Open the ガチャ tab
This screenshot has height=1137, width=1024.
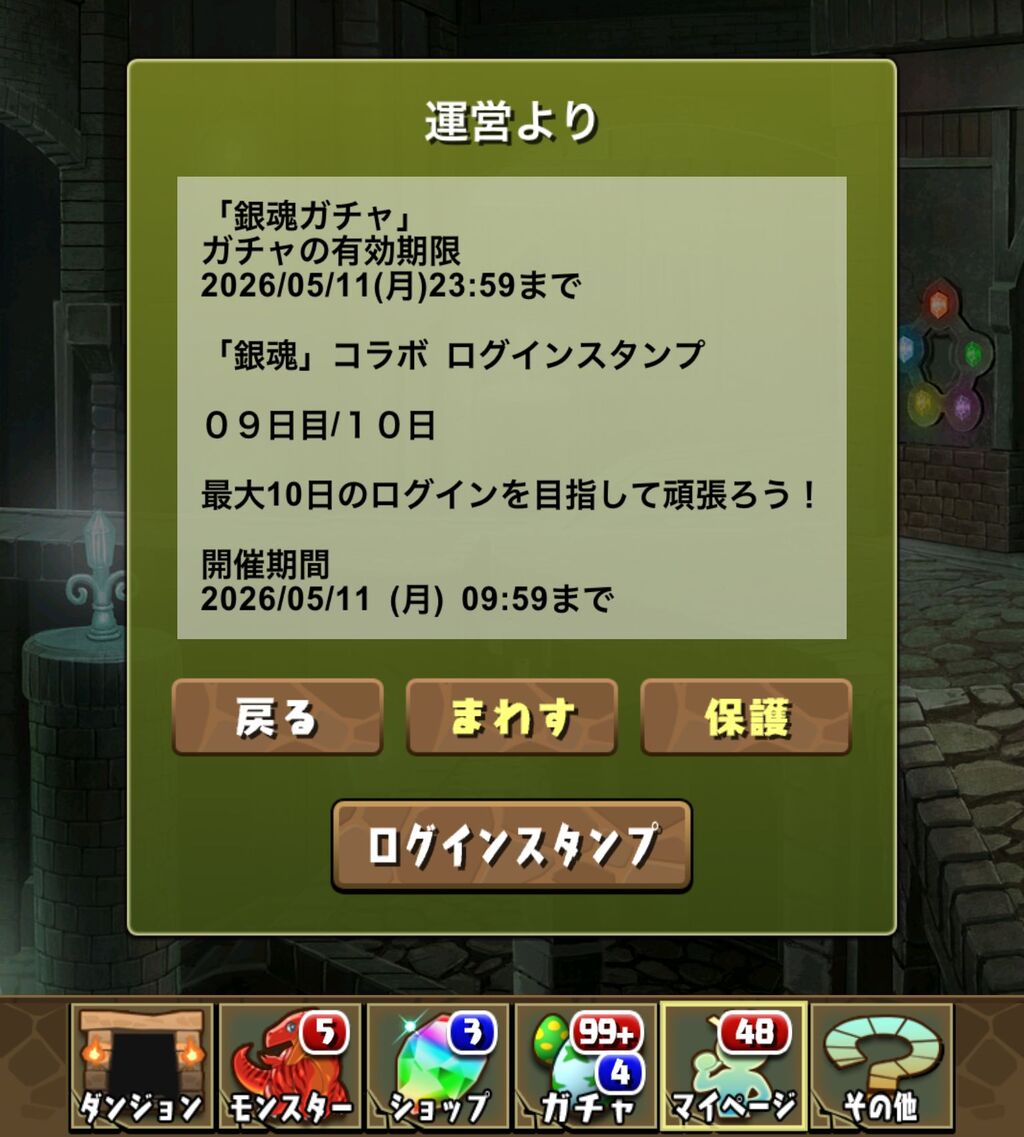[x=585, y=1067]
